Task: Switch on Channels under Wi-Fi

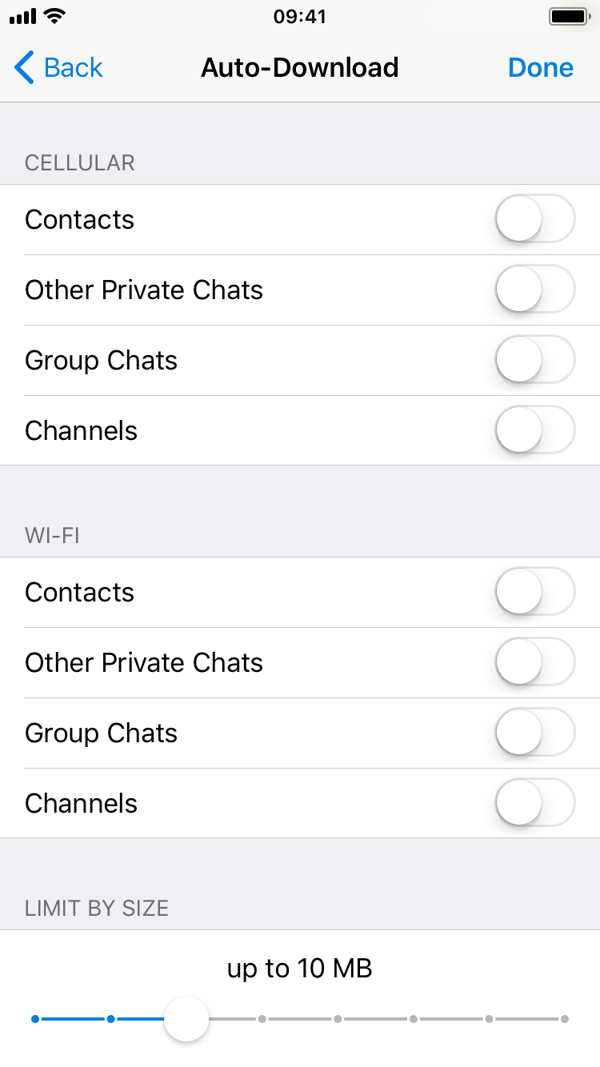Action: click(535, 803)
